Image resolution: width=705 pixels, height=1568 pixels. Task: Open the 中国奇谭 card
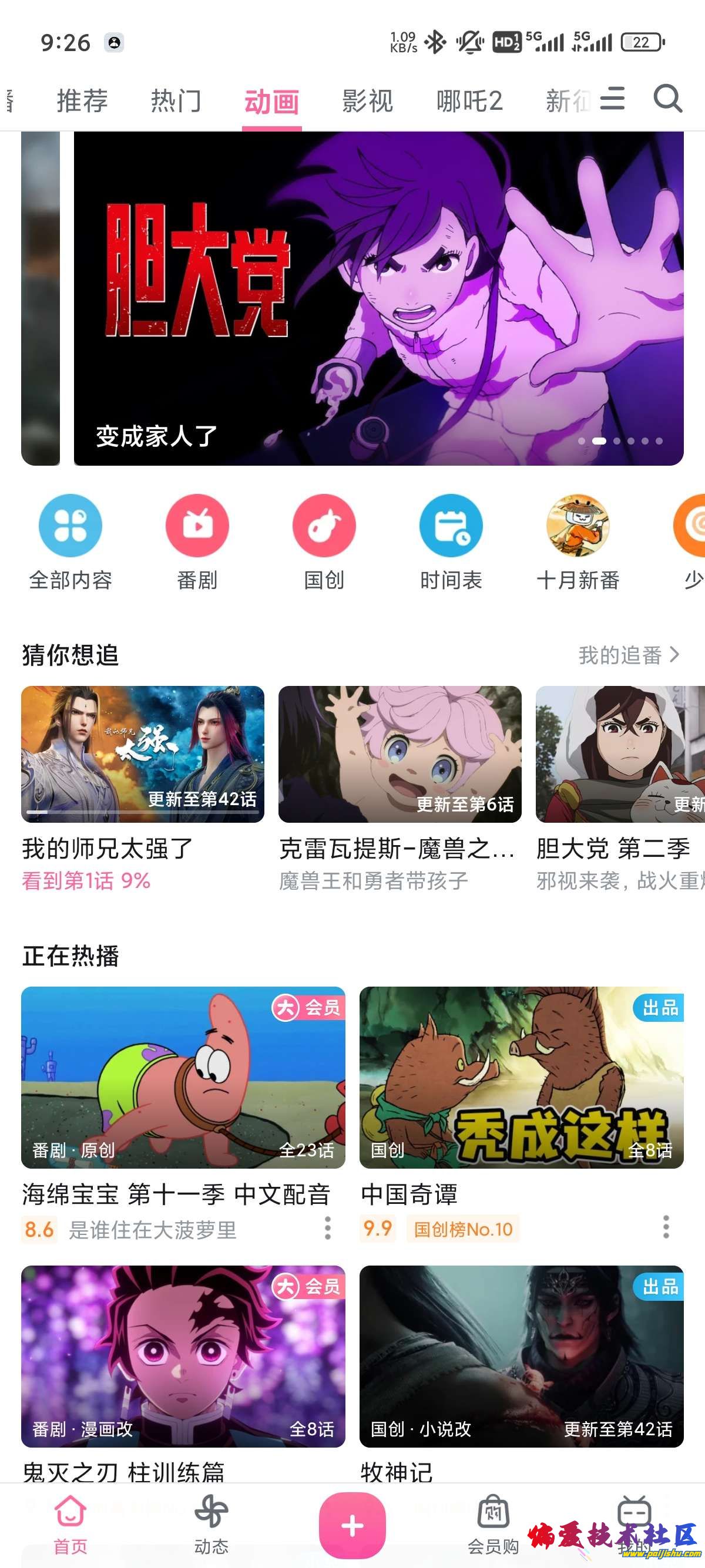pyautogui.click(x=521, y=1078)
